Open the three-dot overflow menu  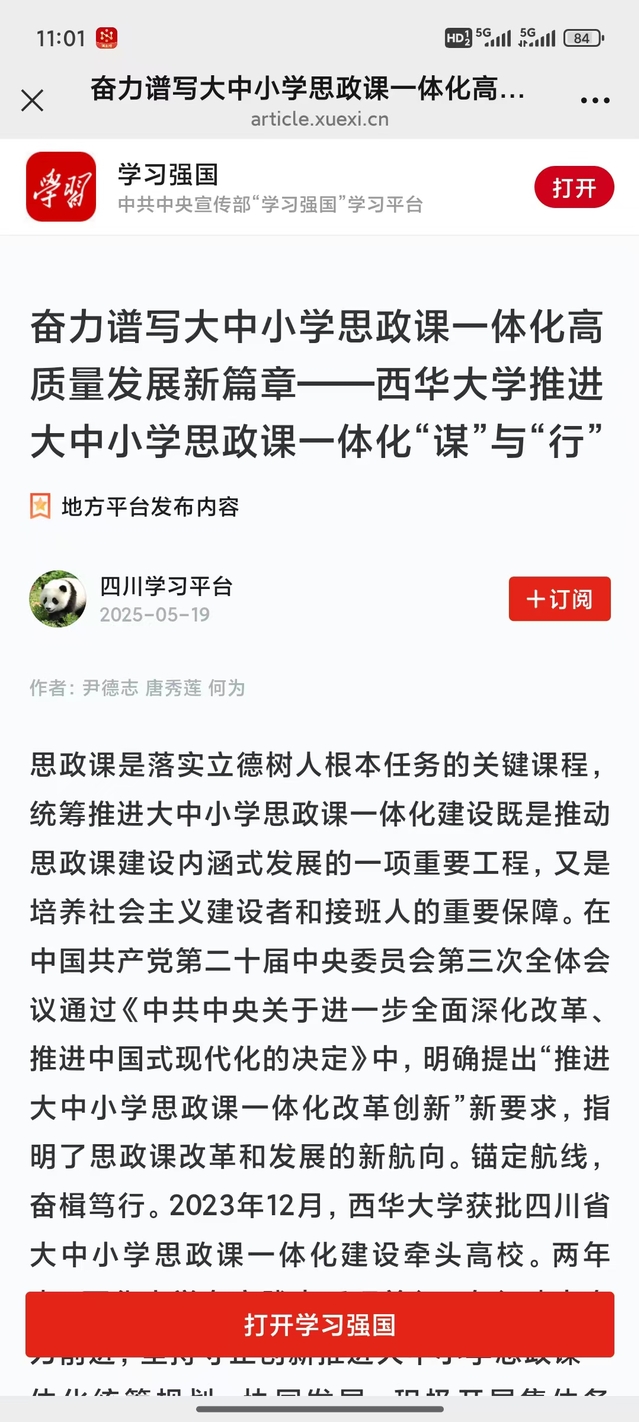pyautogui.click(x=595, y=100)
